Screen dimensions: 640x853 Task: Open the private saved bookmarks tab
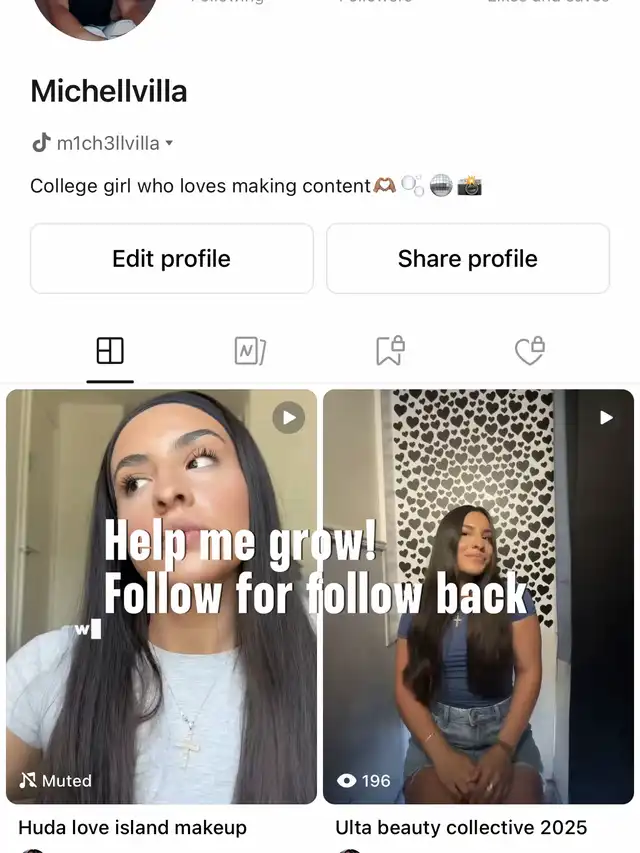389,351
